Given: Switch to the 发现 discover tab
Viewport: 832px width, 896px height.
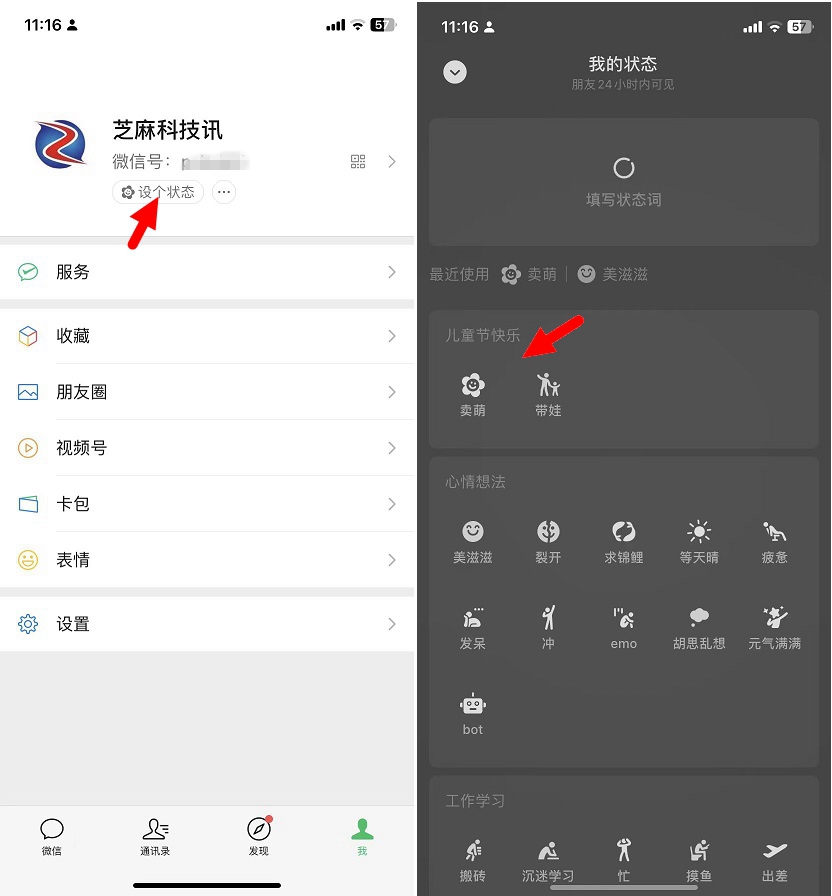Looking at the screenshot, I should [x=259, y=837].
